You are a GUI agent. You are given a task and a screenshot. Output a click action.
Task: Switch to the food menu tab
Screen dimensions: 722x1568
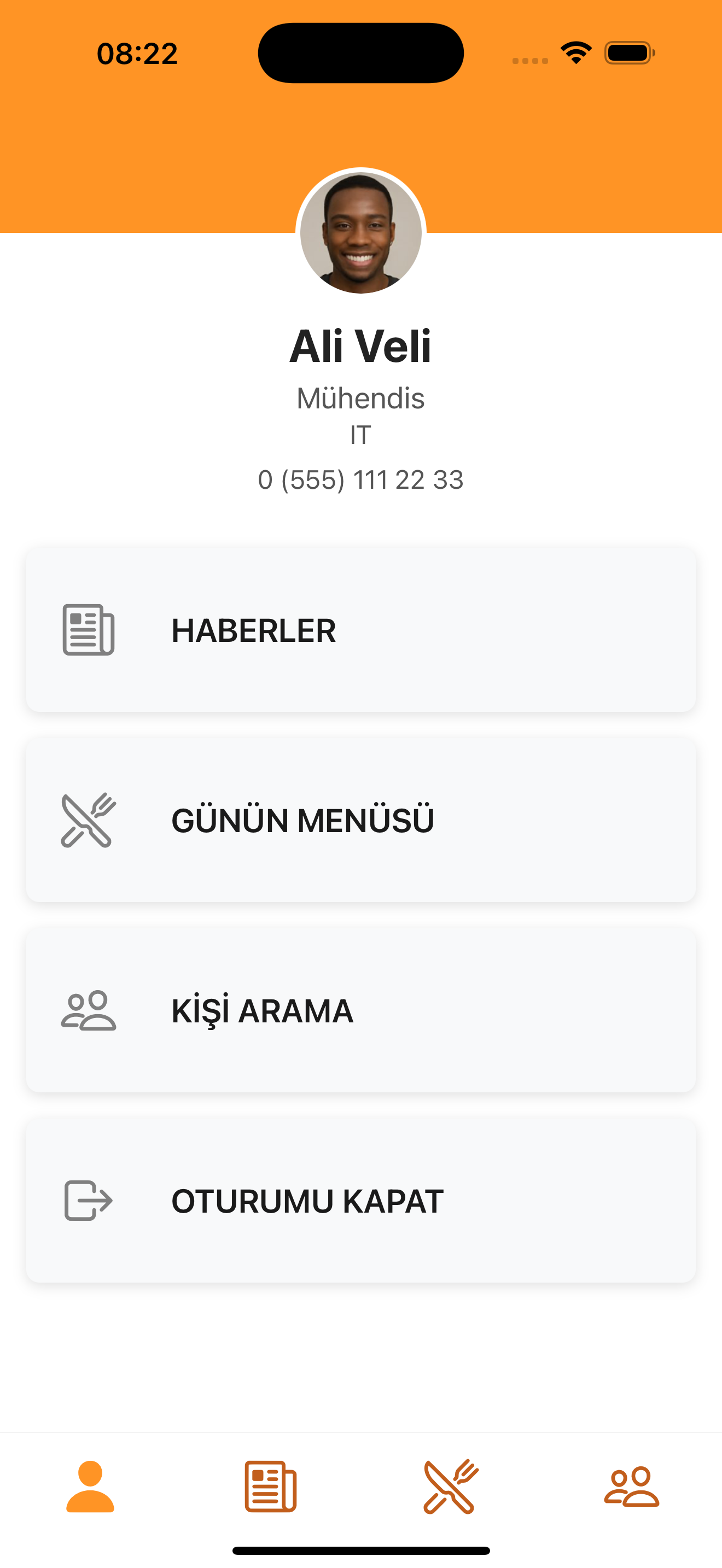(x=451, y=1487)
